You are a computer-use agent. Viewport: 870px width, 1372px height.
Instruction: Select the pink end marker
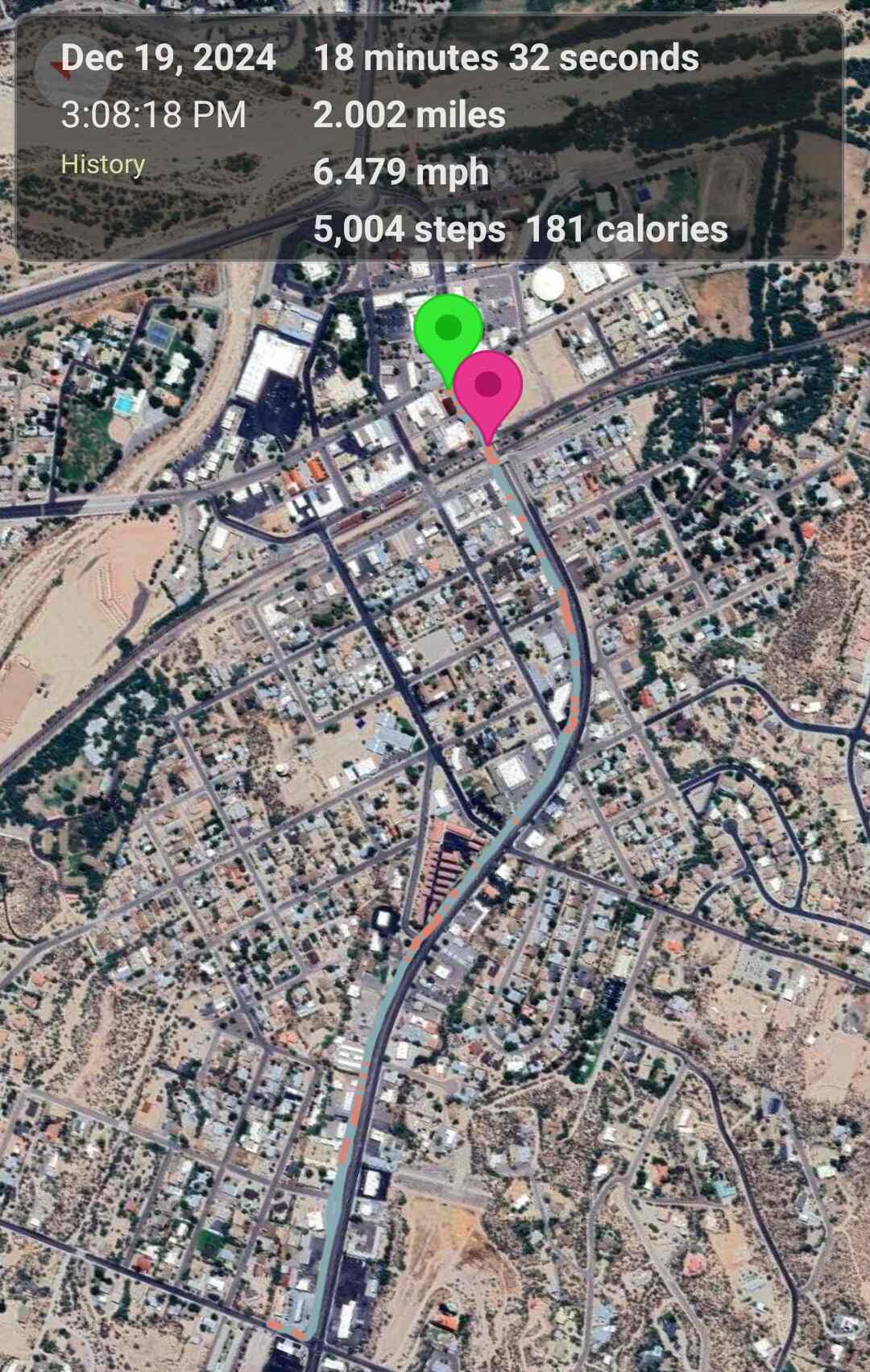[489, 383]
